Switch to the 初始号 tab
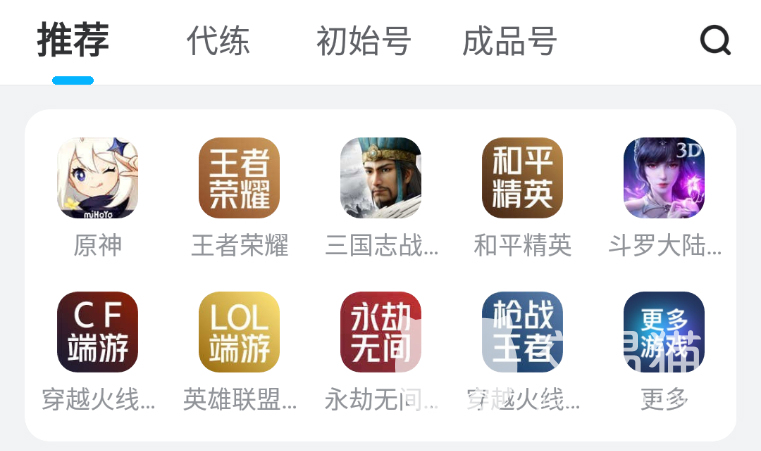 point(363,42)
